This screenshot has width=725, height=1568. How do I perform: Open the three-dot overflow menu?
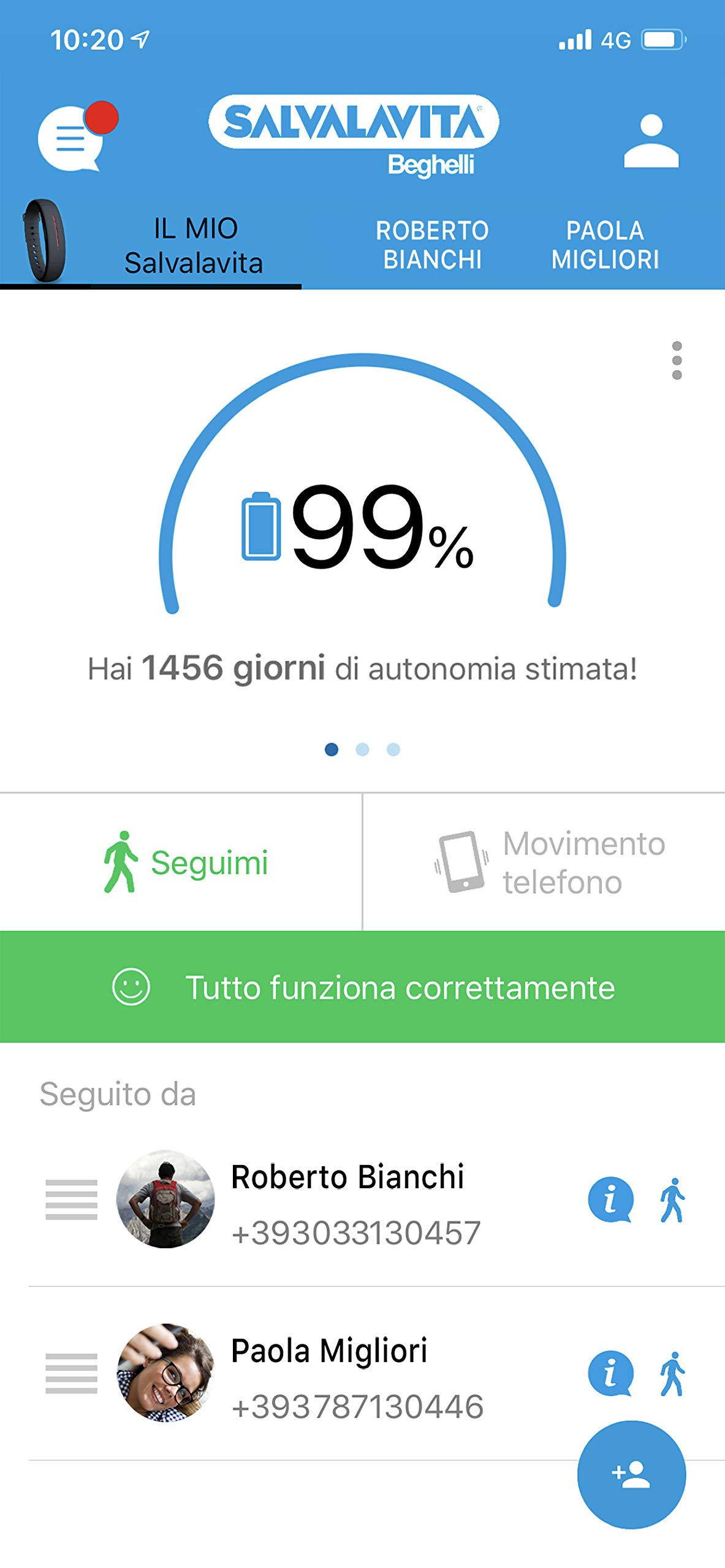[677, 360]
